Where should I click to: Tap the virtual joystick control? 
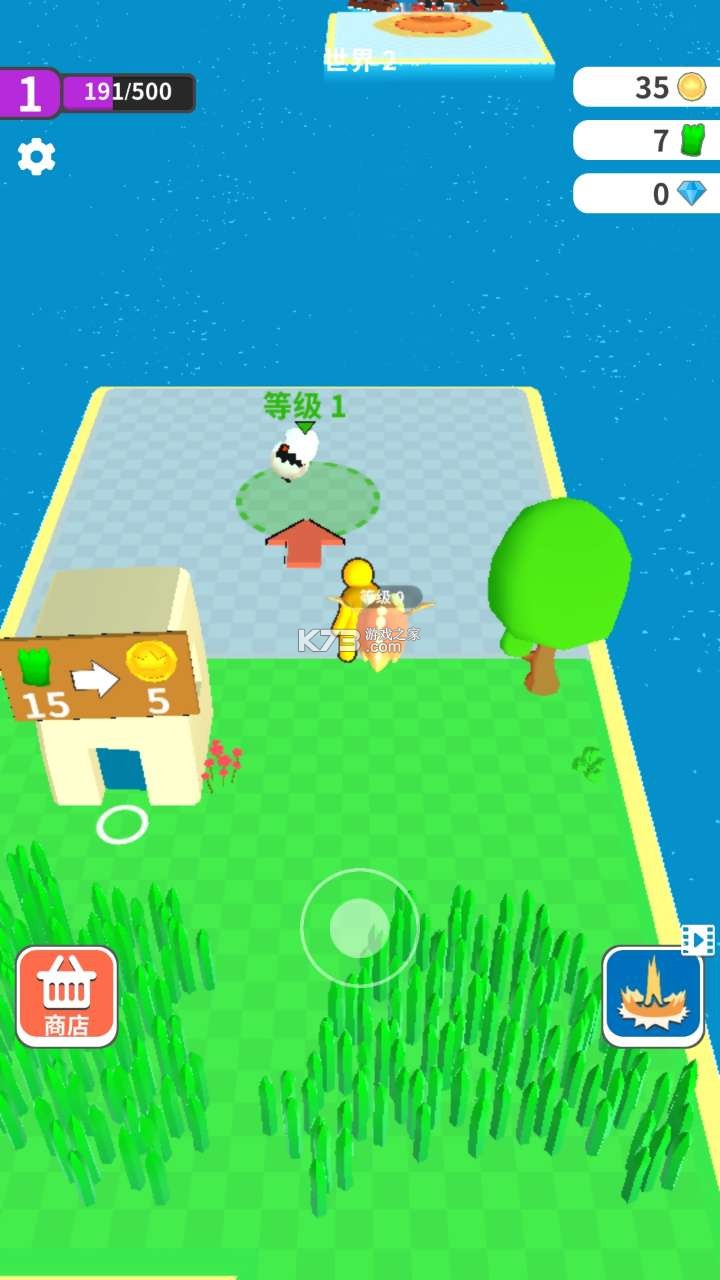tap(360, 927)
